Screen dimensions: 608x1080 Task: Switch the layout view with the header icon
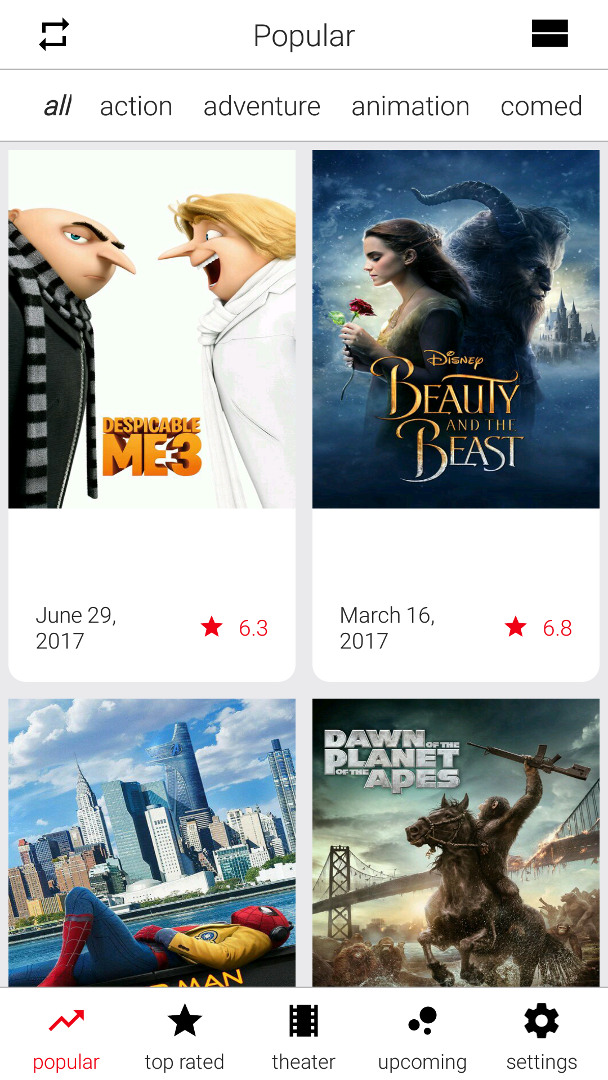[549, 35]
